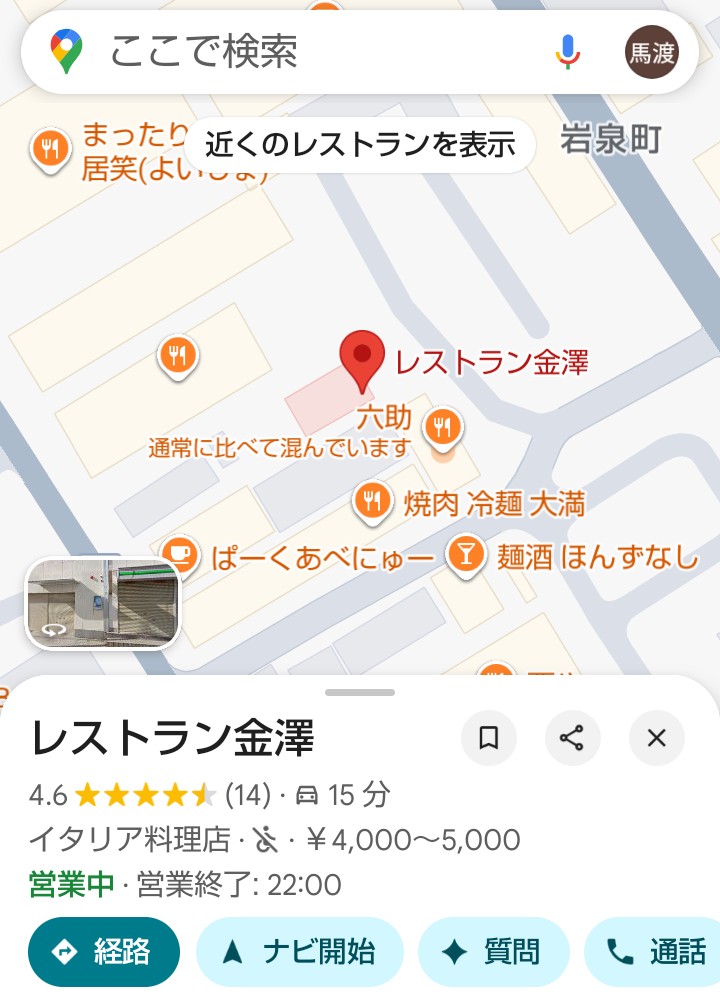This screenshot has width=720, height=1006.
Task: Select the 麺酒 ほんずなし bar pin
Action: (x=465, y=554)
